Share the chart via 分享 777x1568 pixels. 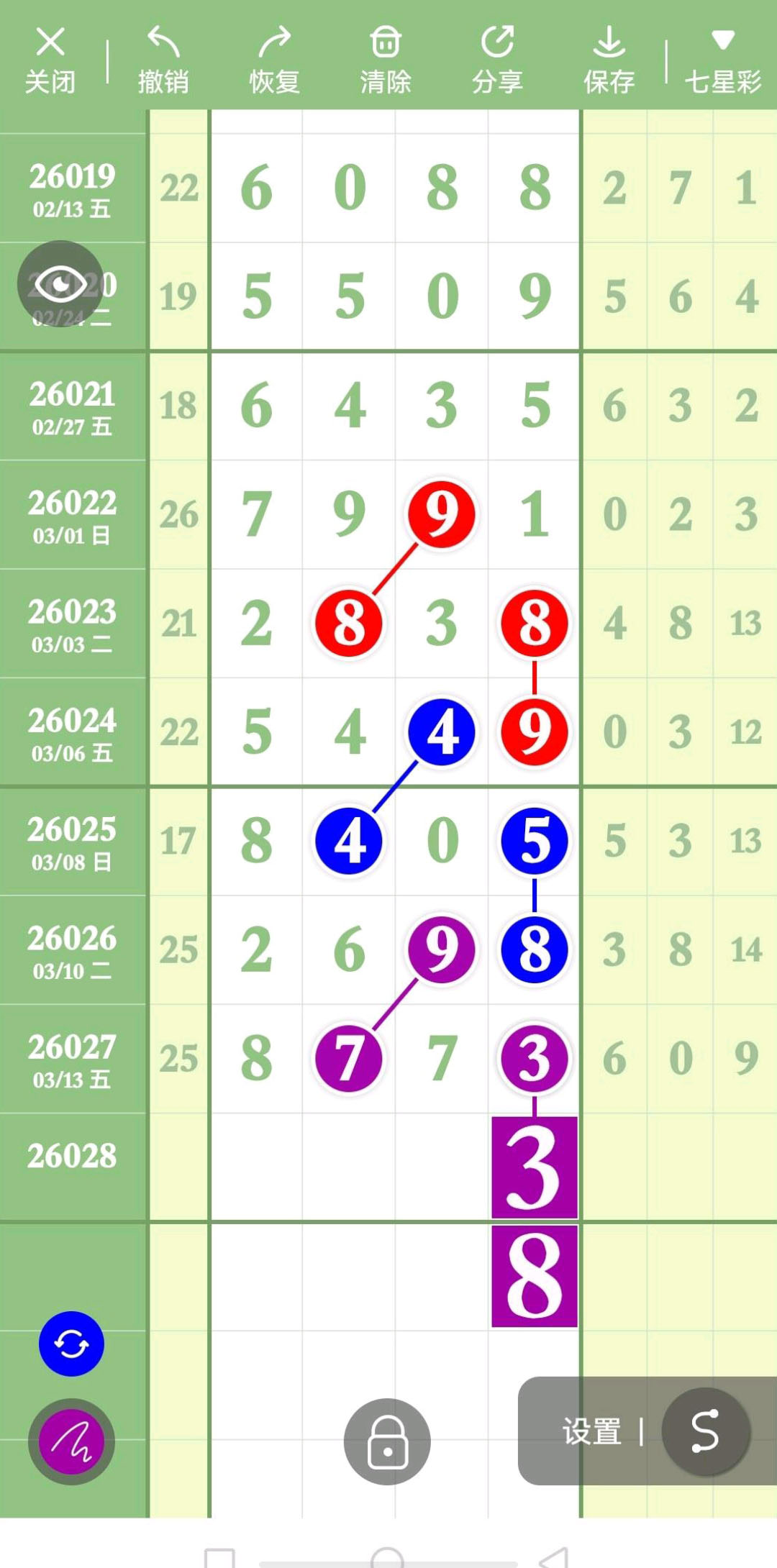[x=497, y=60]
